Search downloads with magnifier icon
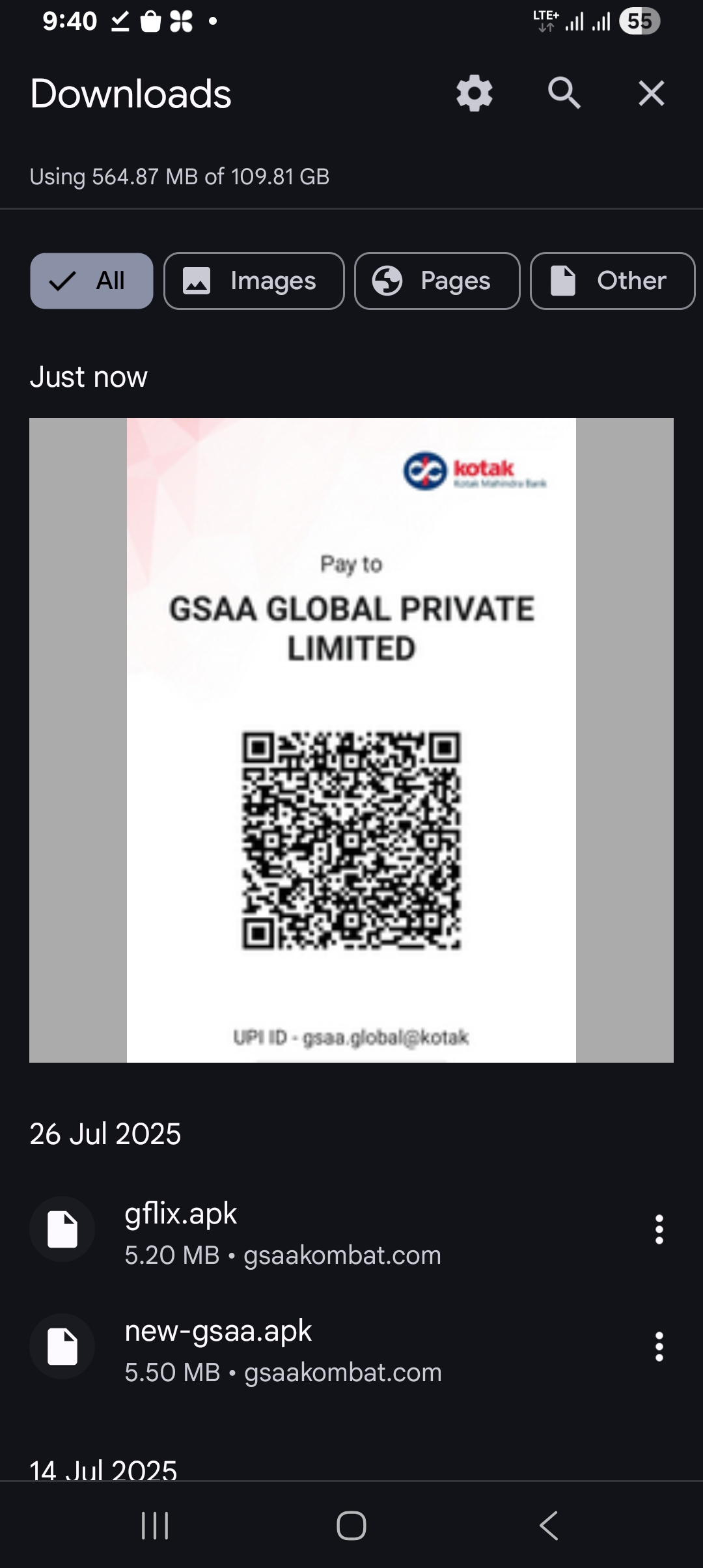Screen dimensions: 703x1568 pos(564,93)
